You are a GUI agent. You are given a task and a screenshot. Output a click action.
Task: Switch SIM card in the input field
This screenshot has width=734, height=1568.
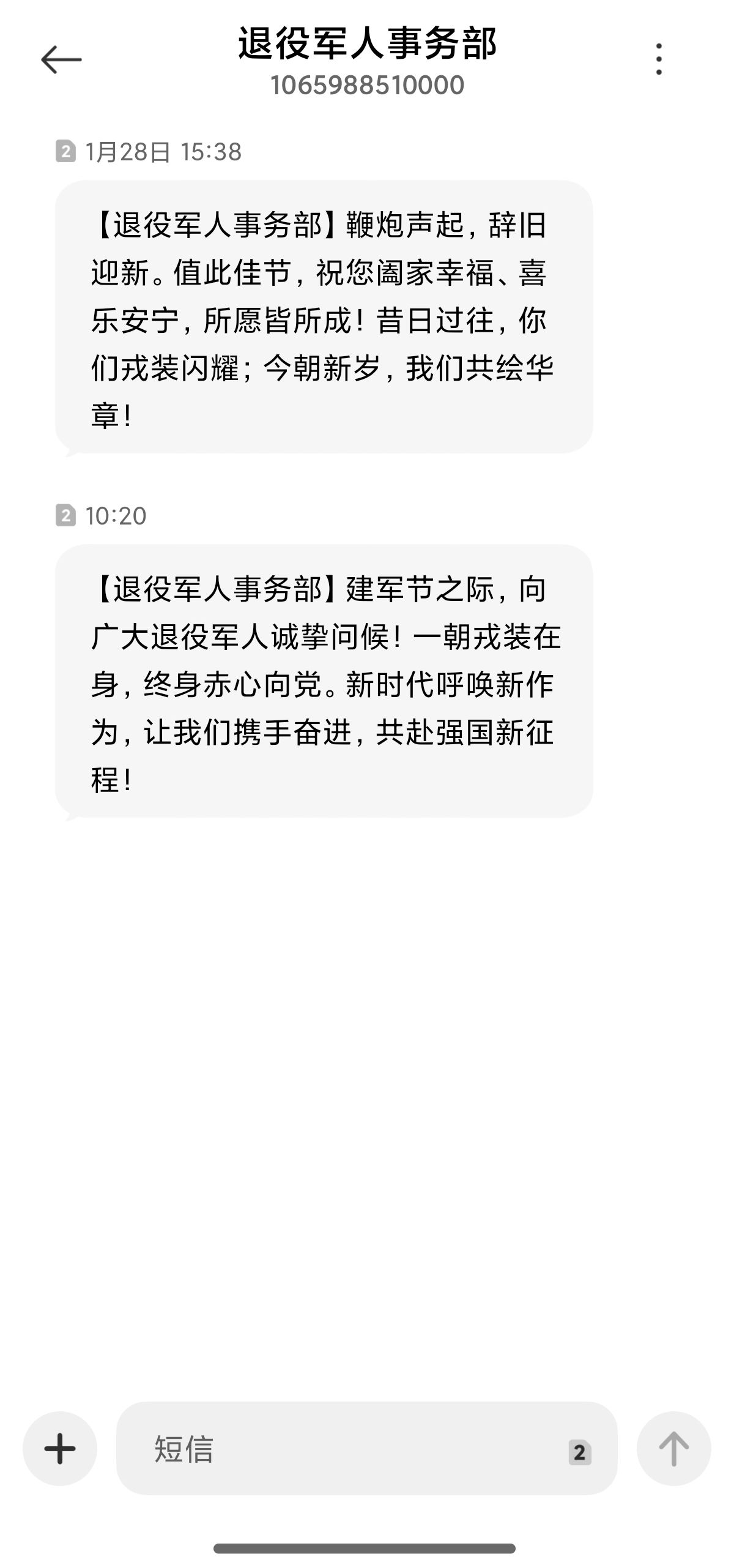(x=579, y=1452)
